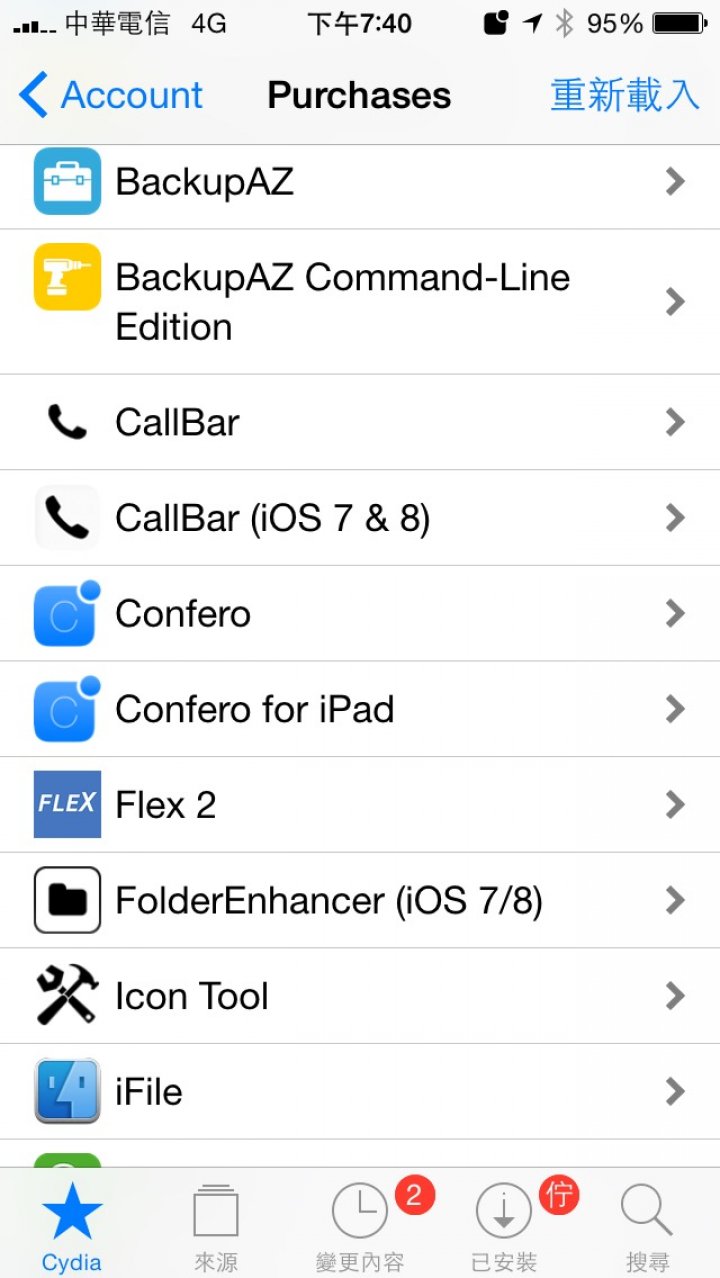Switch to the 來源 tab
The image size is (720, 1278).
(x=216, y=1224)
